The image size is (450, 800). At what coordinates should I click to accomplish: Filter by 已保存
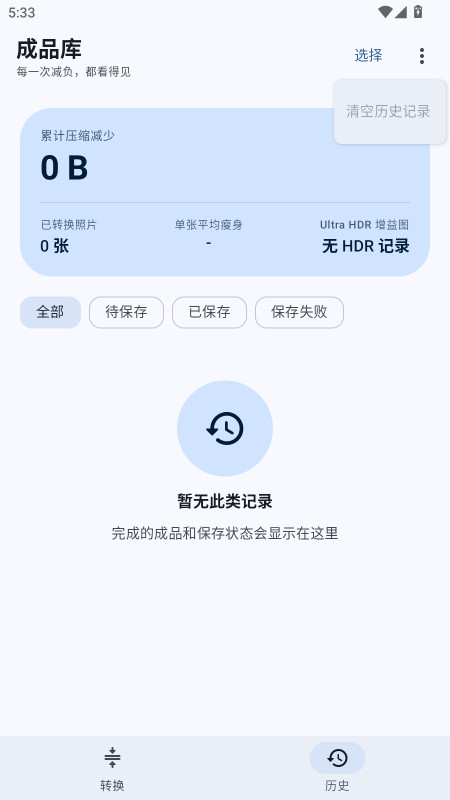(x=210, y=312)
